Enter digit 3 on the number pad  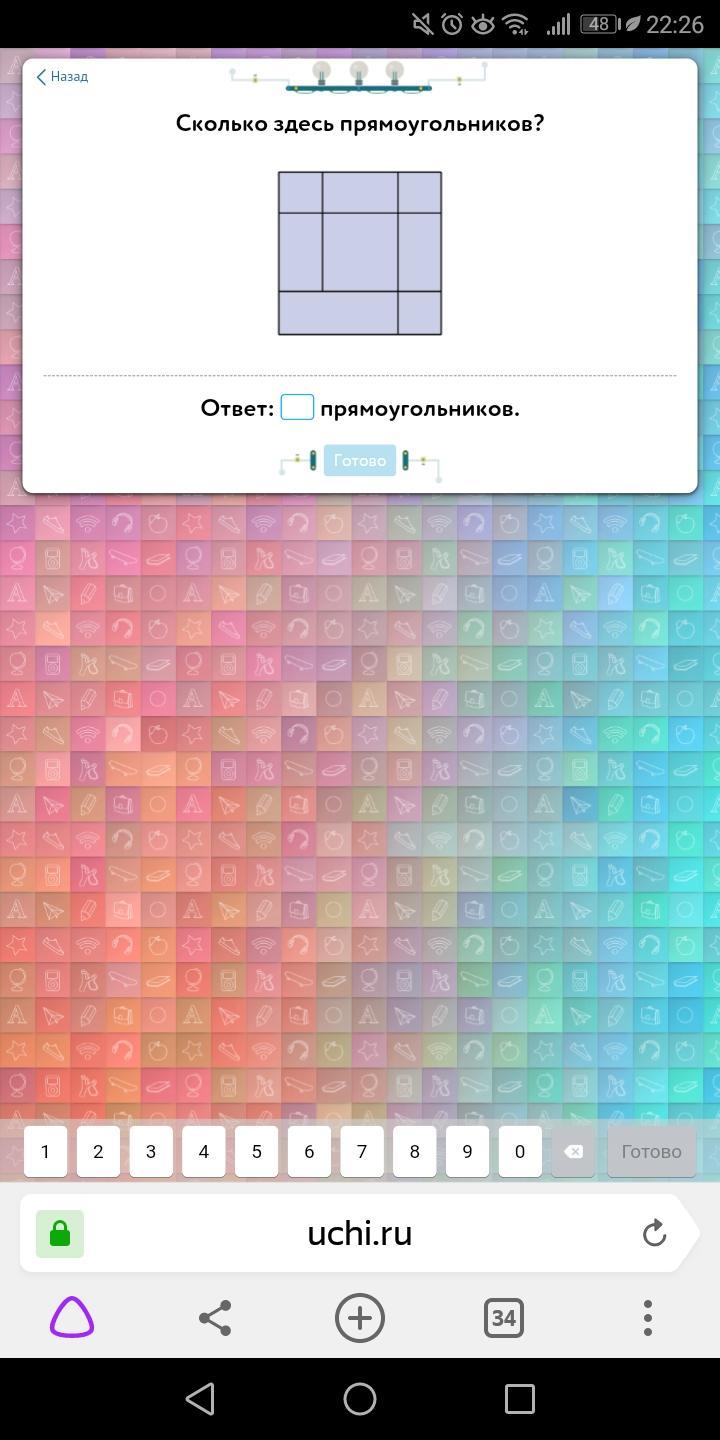pyautogui.click(x=151, y=1151)
